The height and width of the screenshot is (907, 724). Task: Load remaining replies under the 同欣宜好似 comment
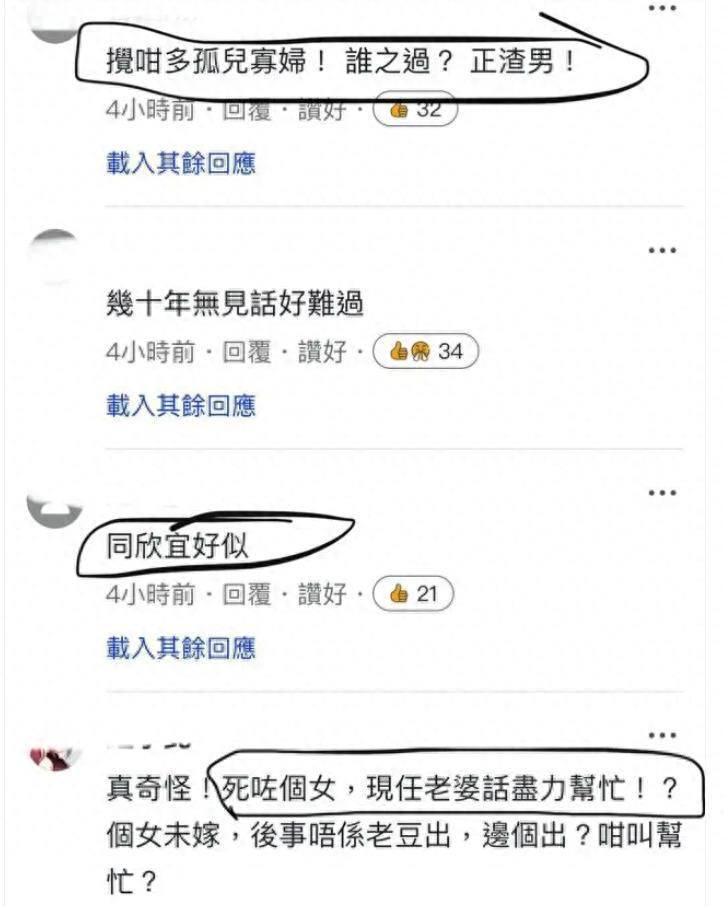[x=181, y=647]
